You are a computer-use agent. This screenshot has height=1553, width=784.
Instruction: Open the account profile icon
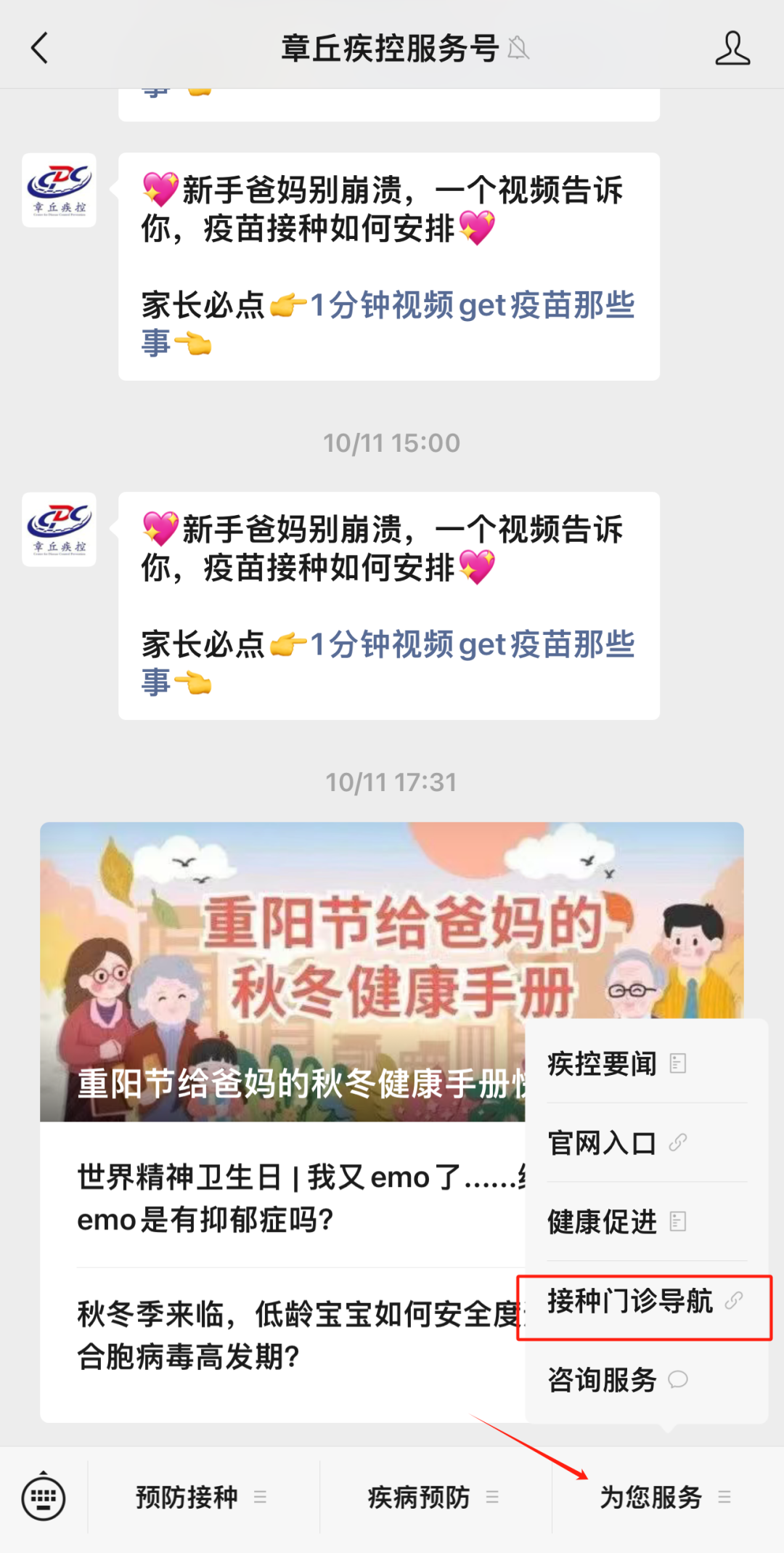[x=732, y=48]
